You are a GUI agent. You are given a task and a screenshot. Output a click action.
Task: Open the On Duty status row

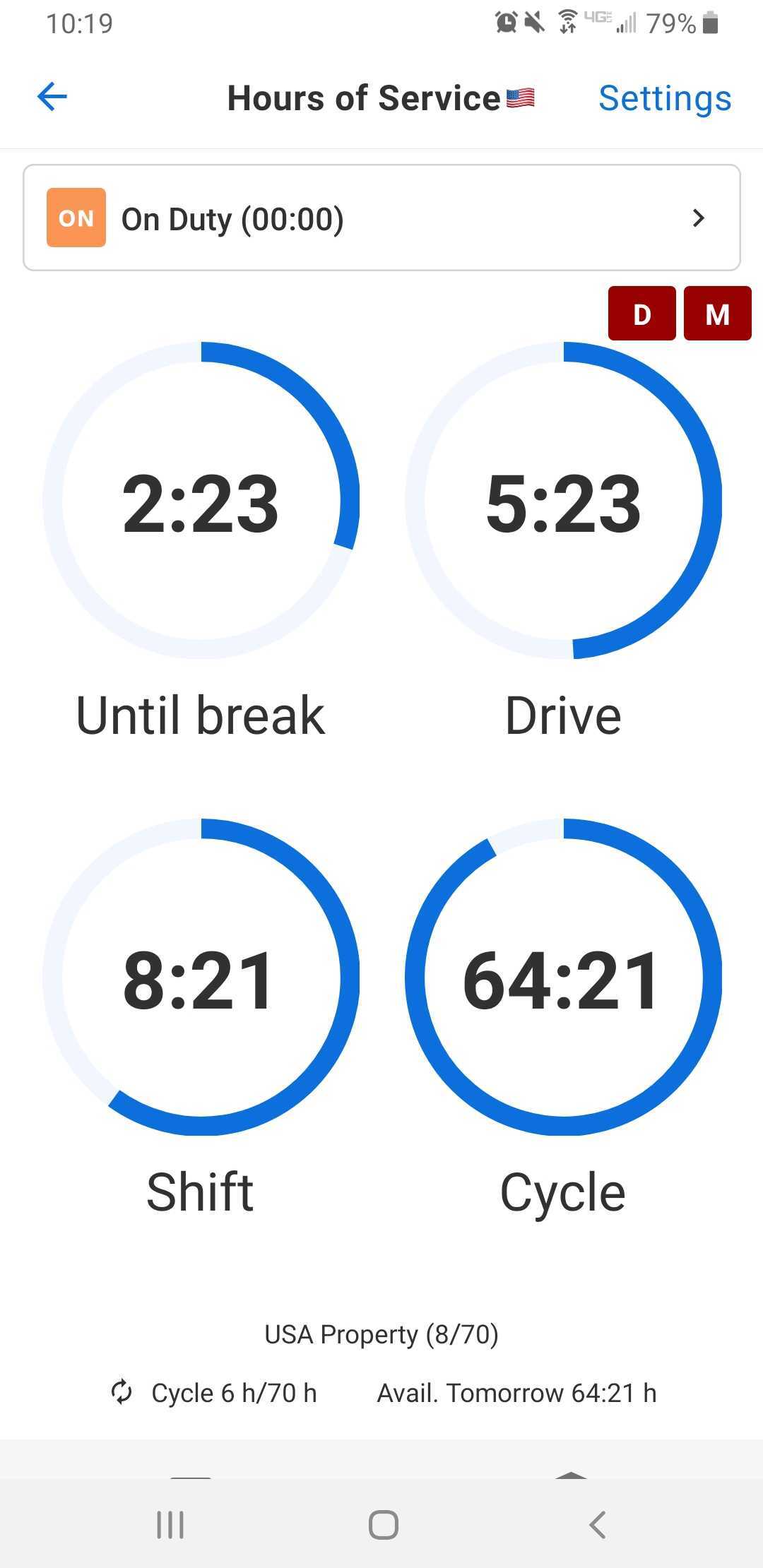(x=381, y=218)
